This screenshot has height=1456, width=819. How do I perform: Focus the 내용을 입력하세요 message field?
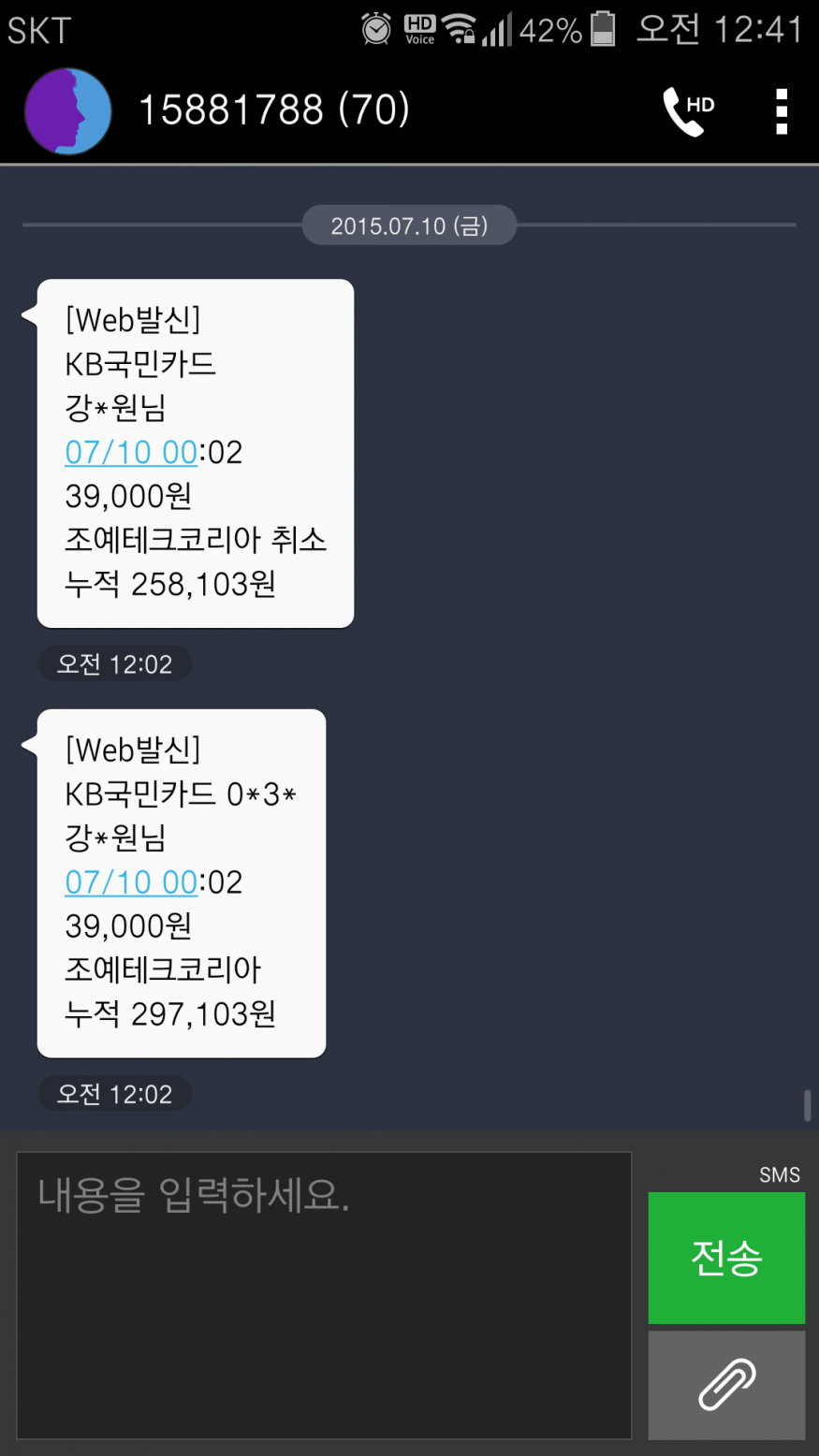coord(324,1294)
